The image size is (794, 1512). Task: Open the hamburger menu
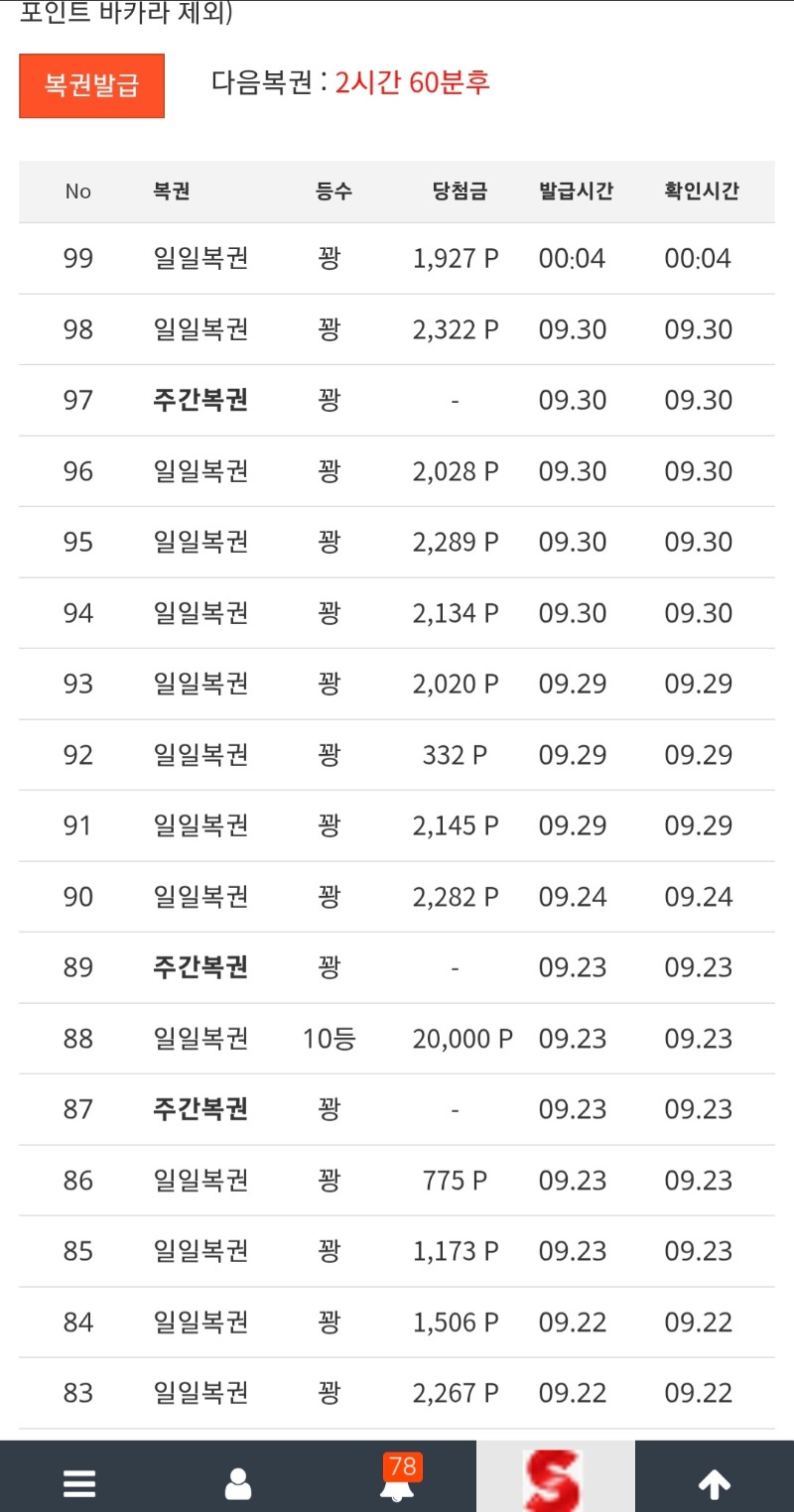pos(79,1483)
